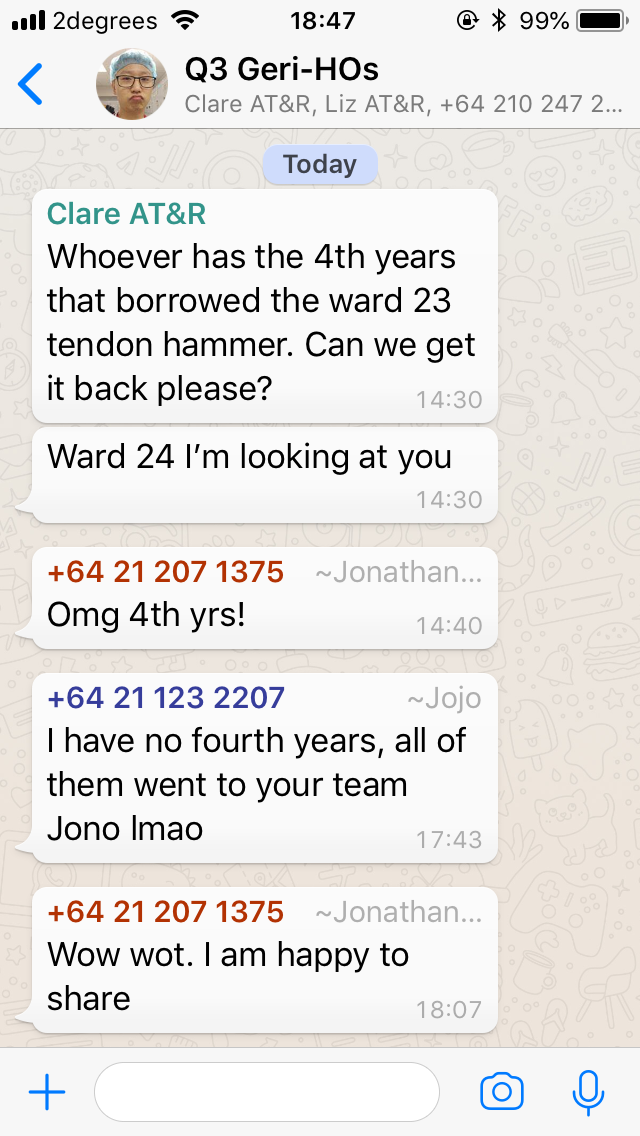Open the camera to send a photo

point(502,1092)
